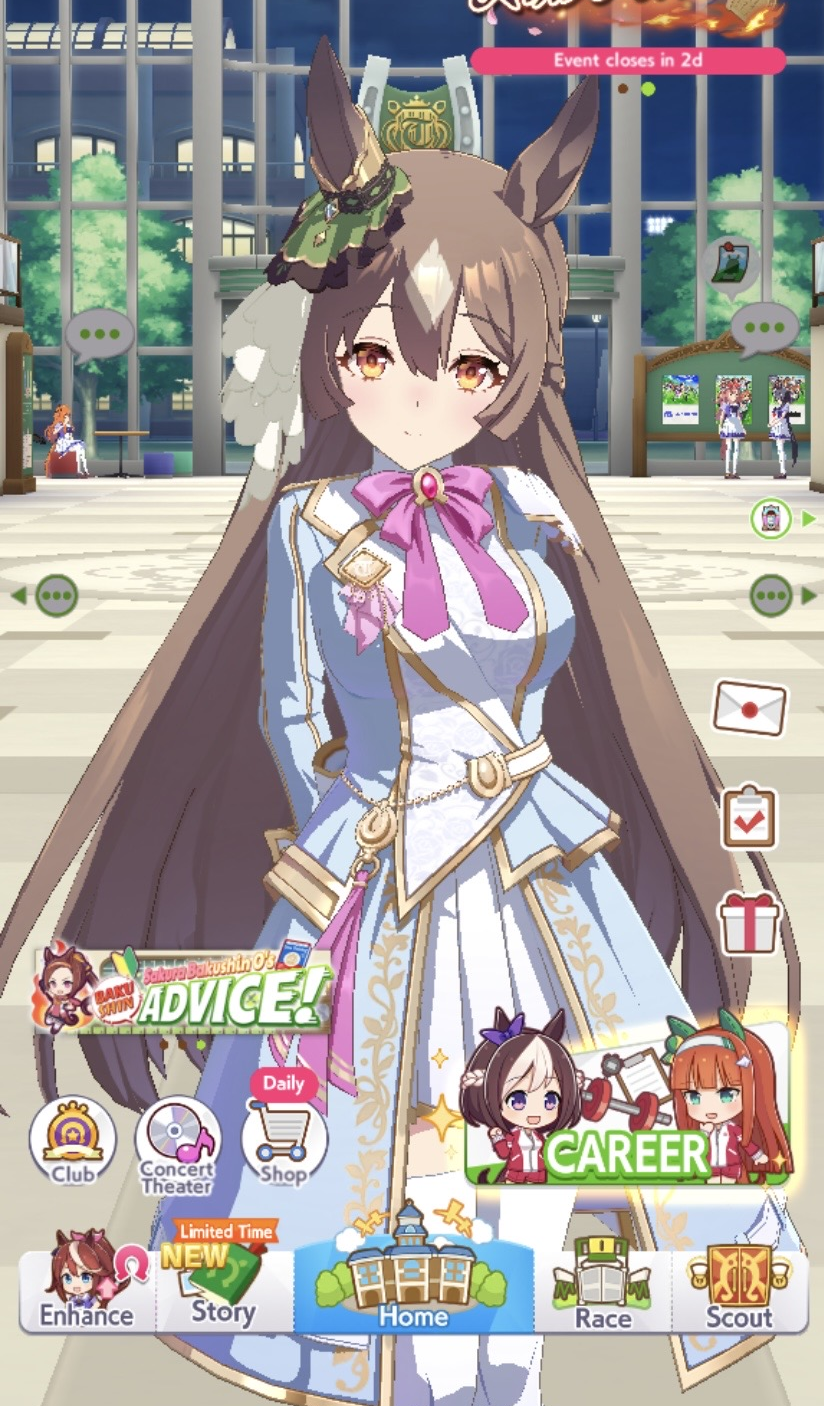824x1406 pixels.
Task: Switch to the Race tab
Action: (x=603, y=1284)
